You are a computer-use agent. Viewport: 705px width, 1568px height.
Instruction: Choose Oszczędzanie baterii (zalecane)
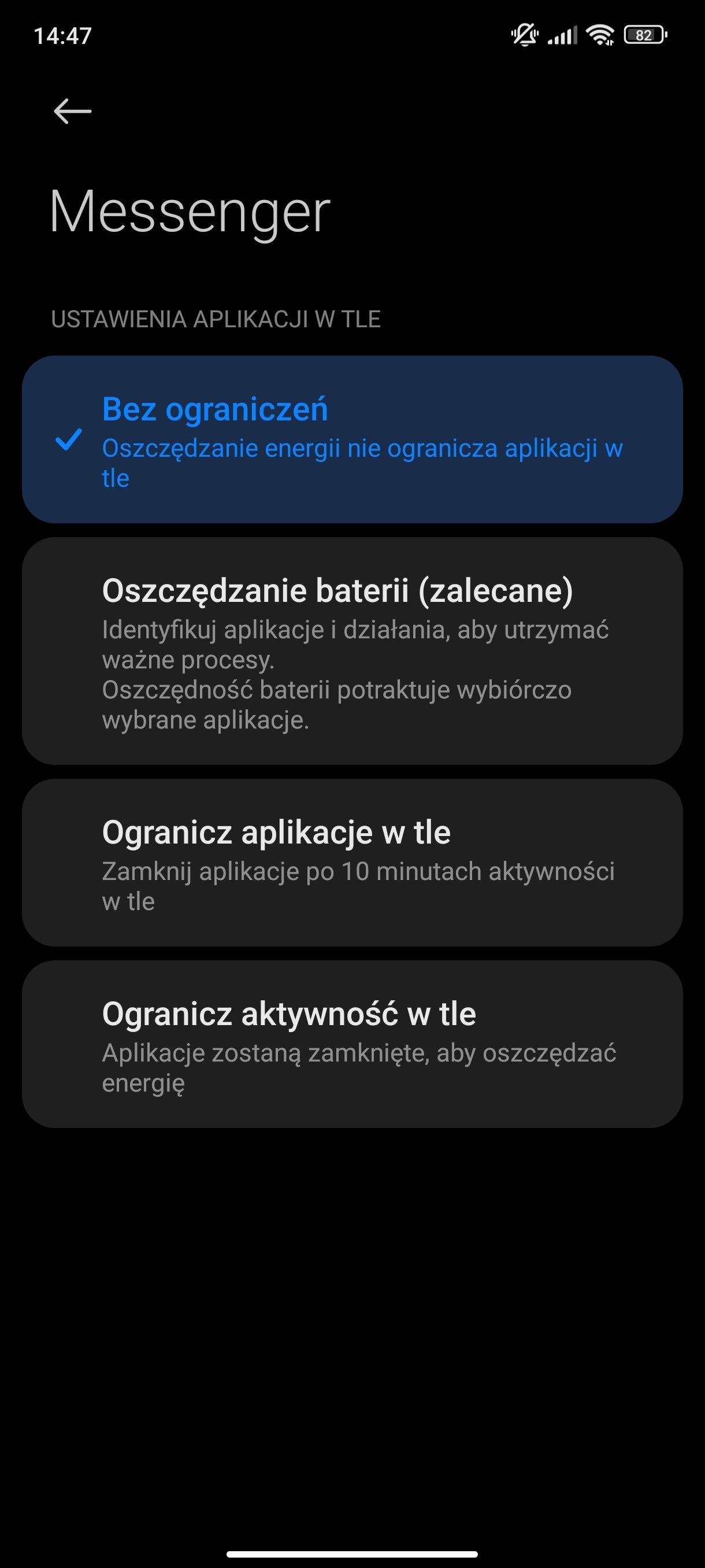352,650
